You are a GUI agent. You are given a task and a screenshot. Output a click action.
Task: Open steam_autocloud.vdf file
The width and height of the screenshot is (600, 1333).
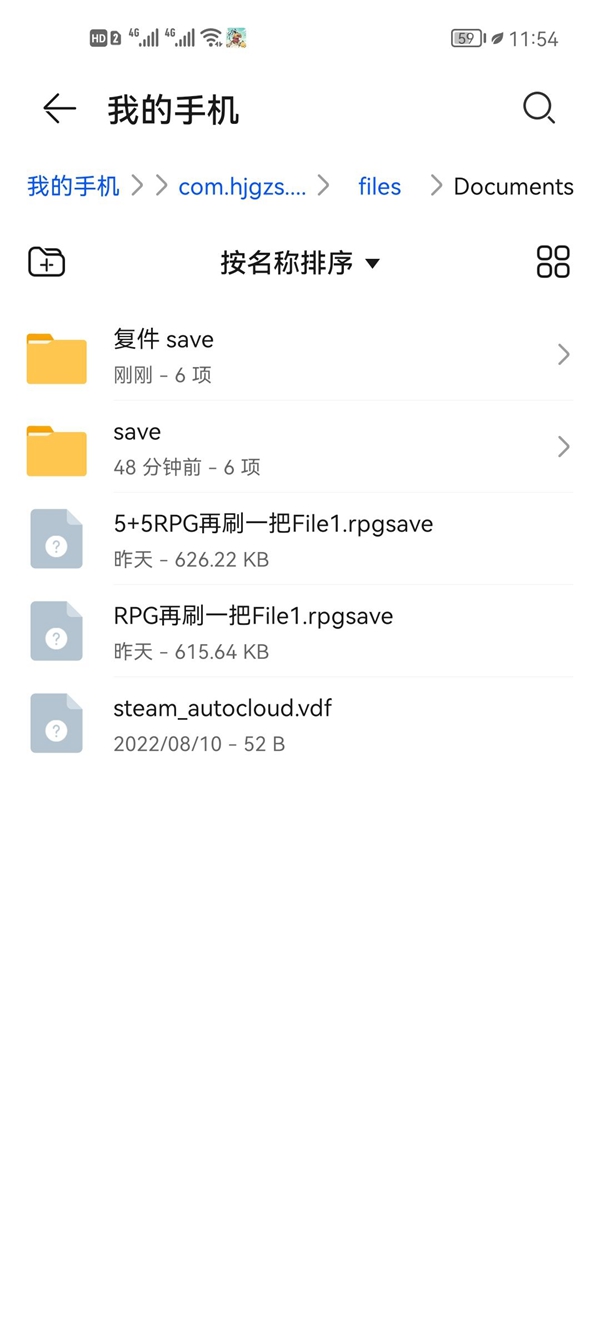coord(300,723)
